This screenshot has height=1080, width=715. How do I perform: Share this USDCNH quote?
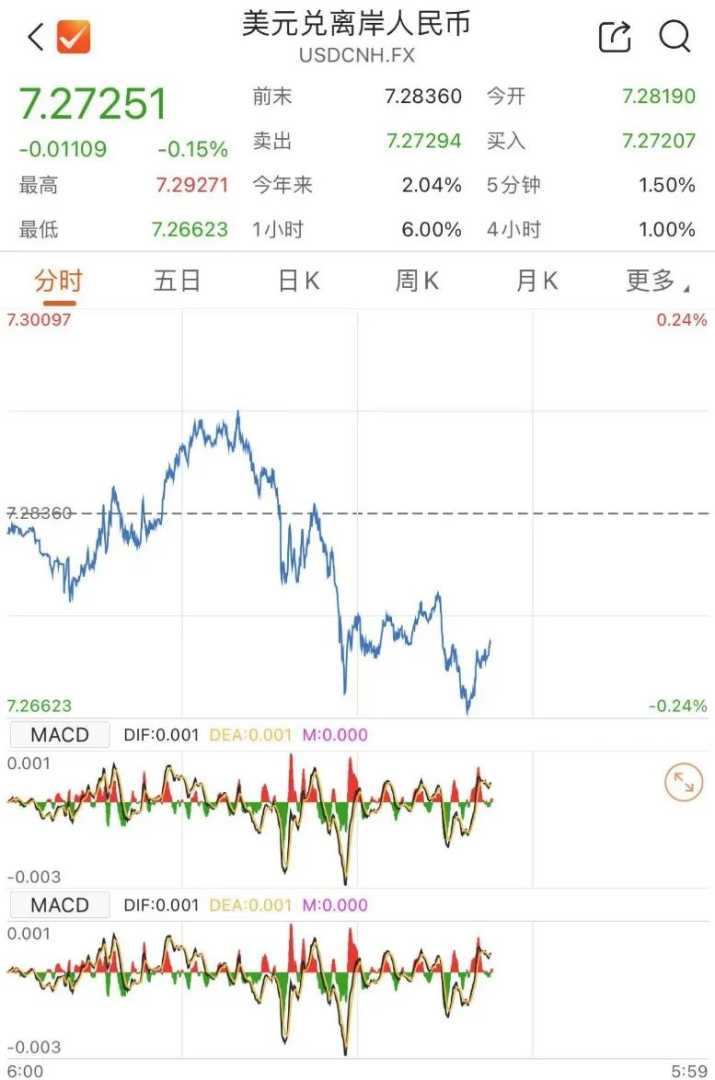click(615, 38)
